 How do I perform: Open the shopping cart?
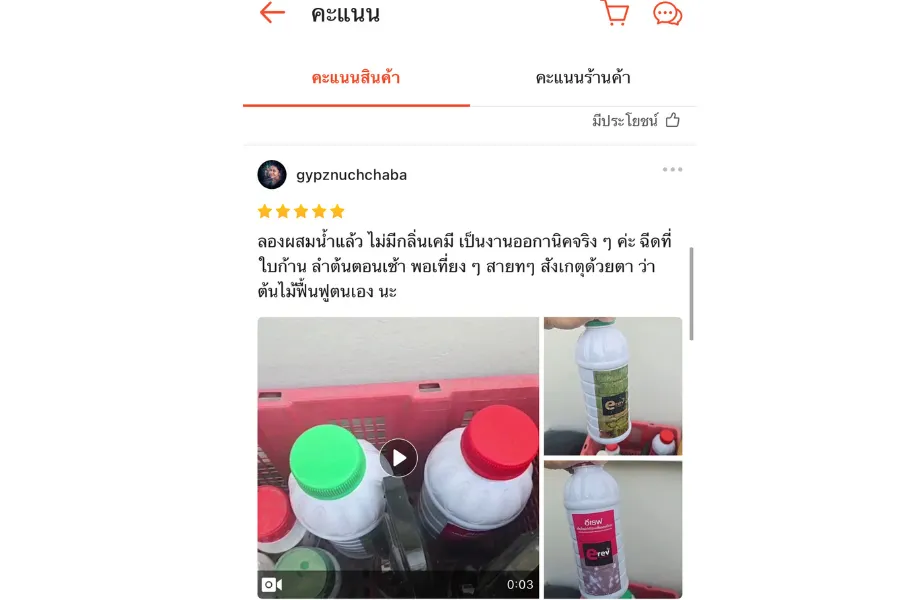pos(615,13)
